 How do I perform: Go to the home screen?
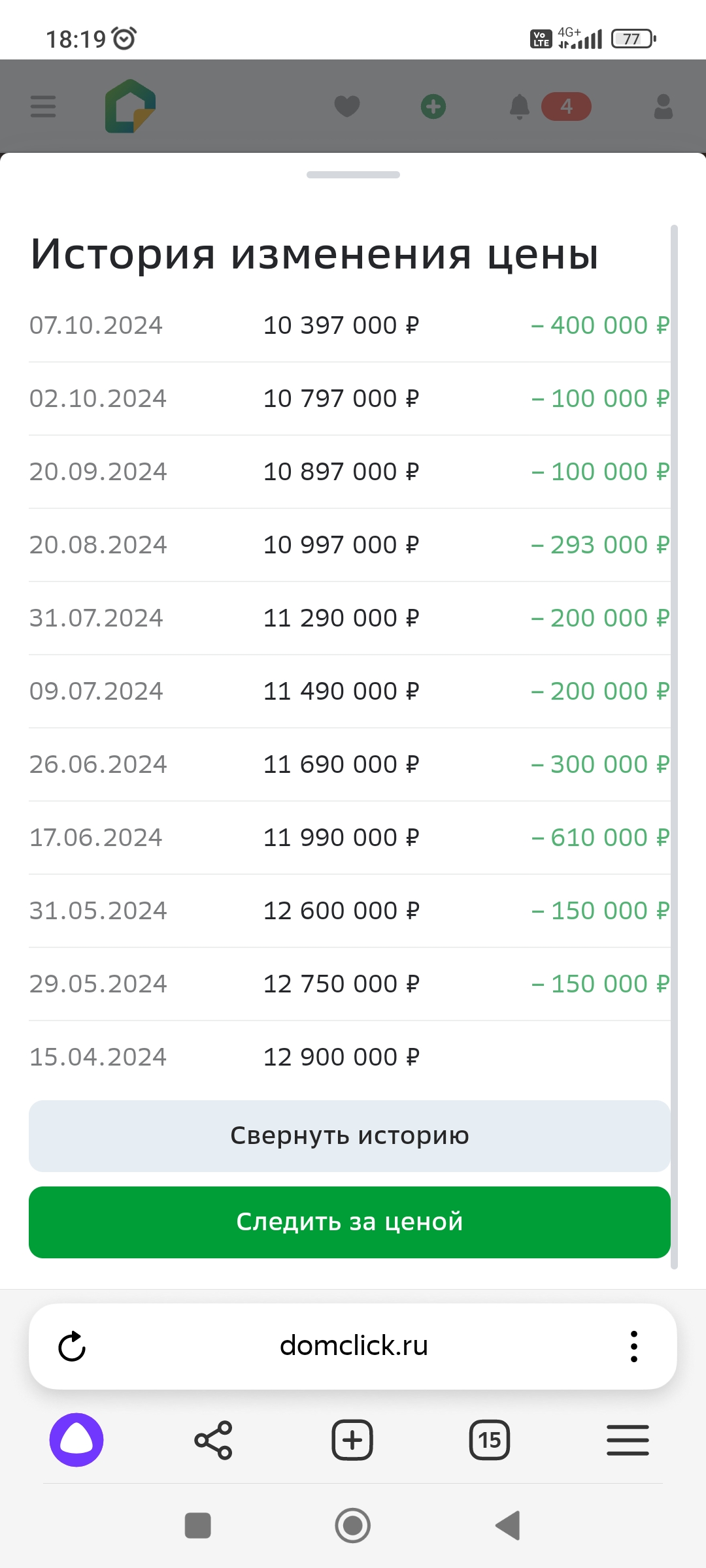[353, 1526]
